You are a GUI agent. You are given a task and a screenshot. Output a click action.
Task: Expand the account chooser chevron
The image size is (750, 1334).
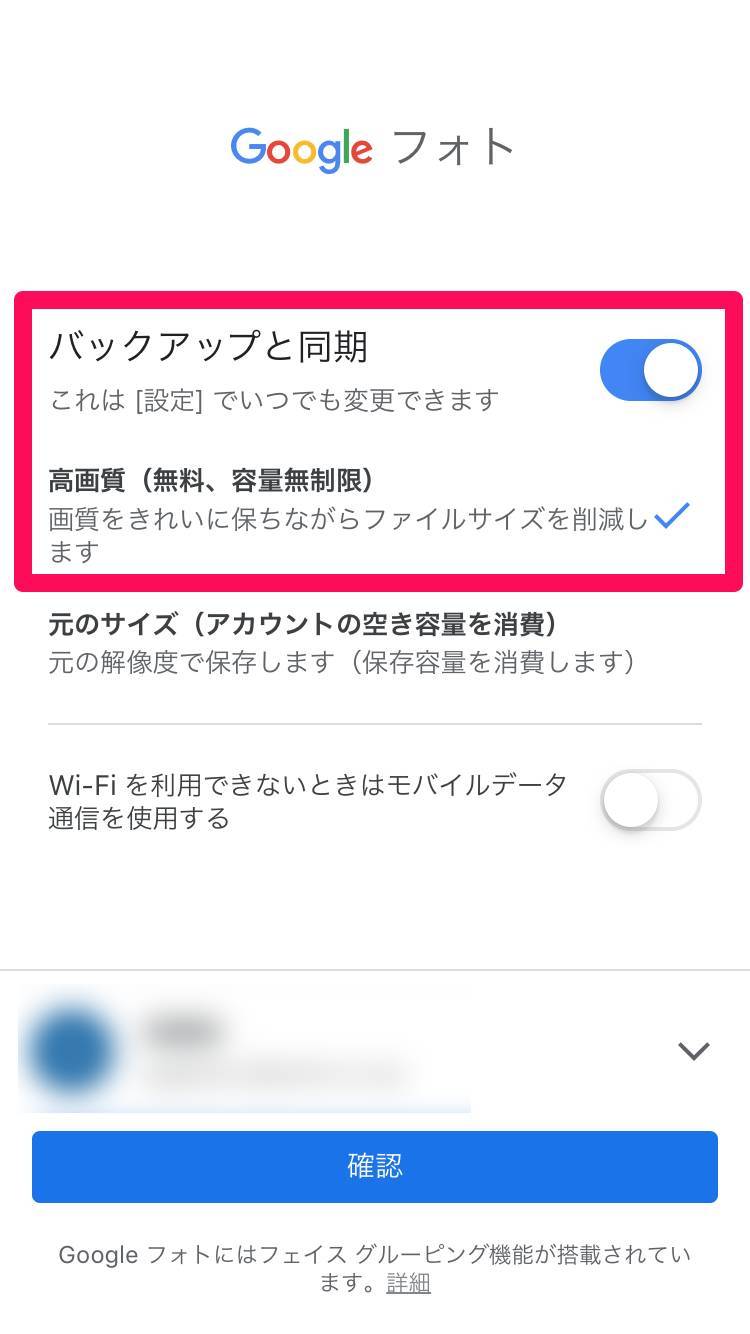pyautogui.click(x=693, y=1050)
